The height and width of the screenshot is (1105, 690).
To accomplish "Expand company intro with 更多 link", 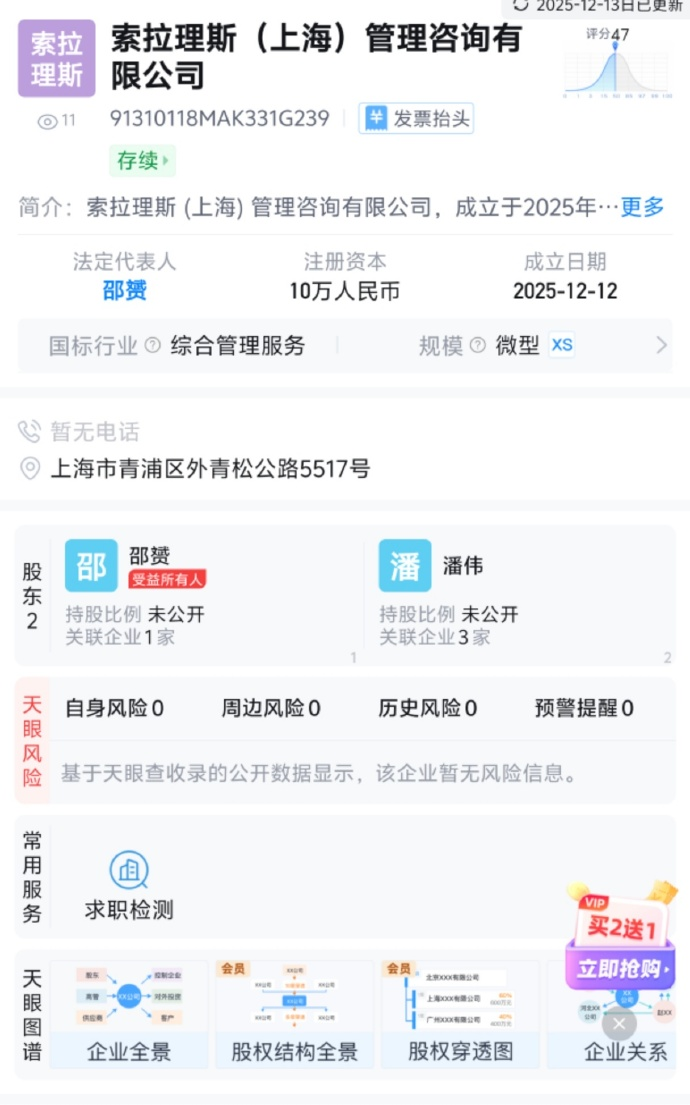I will pyautogui.click(x=642, y=207).
